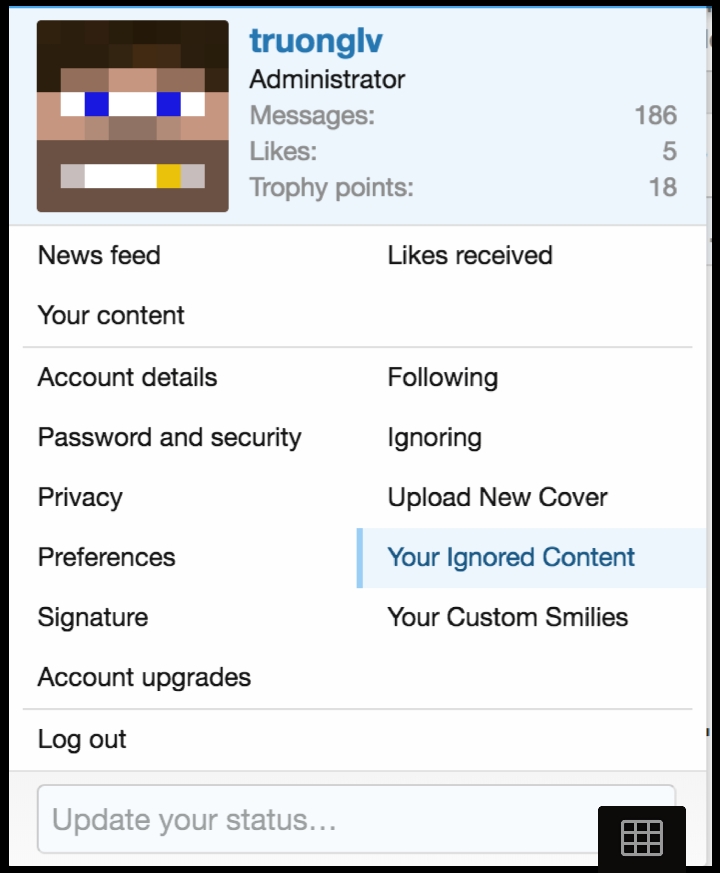720x873 pixels.
Task: Open the Ignoring list
Action: pos(434,437)
